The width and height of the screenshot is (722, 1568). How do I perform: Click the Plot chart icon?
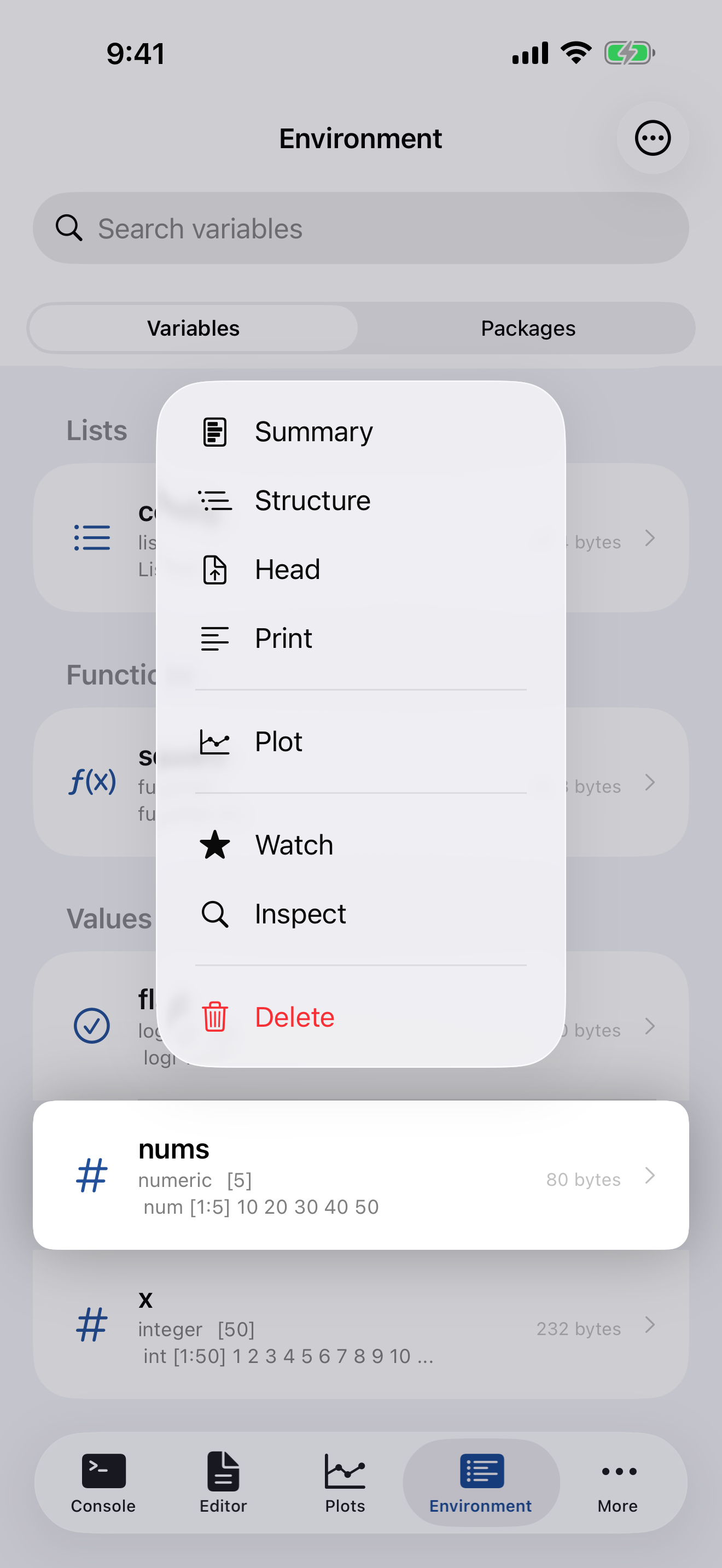click(214, 742)
